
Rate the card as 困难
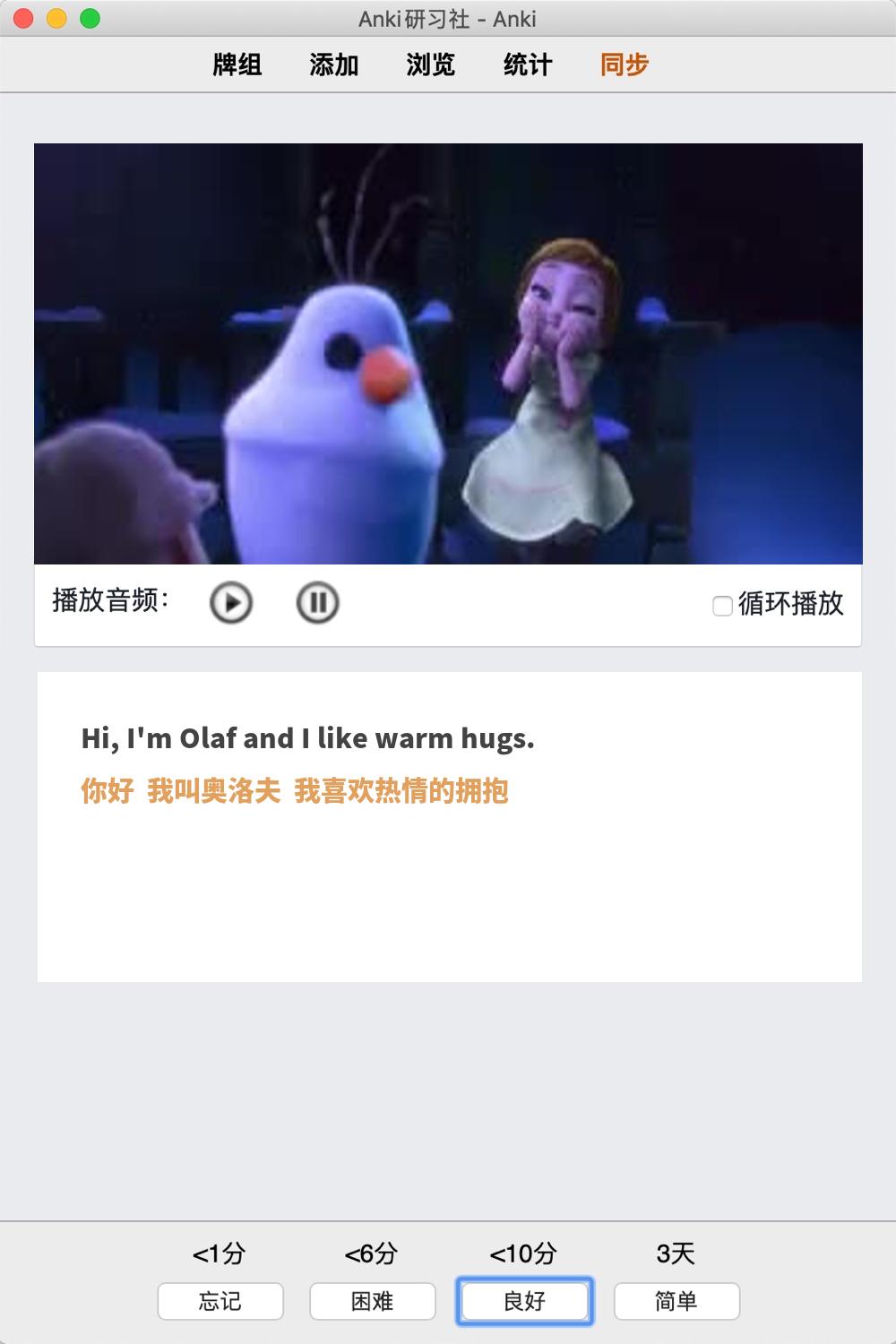click(373, 1301)
